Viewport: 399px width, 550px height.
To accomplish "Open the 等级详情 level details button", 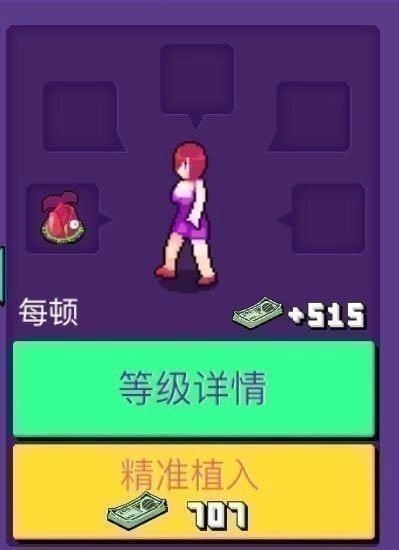I will 194,389.
